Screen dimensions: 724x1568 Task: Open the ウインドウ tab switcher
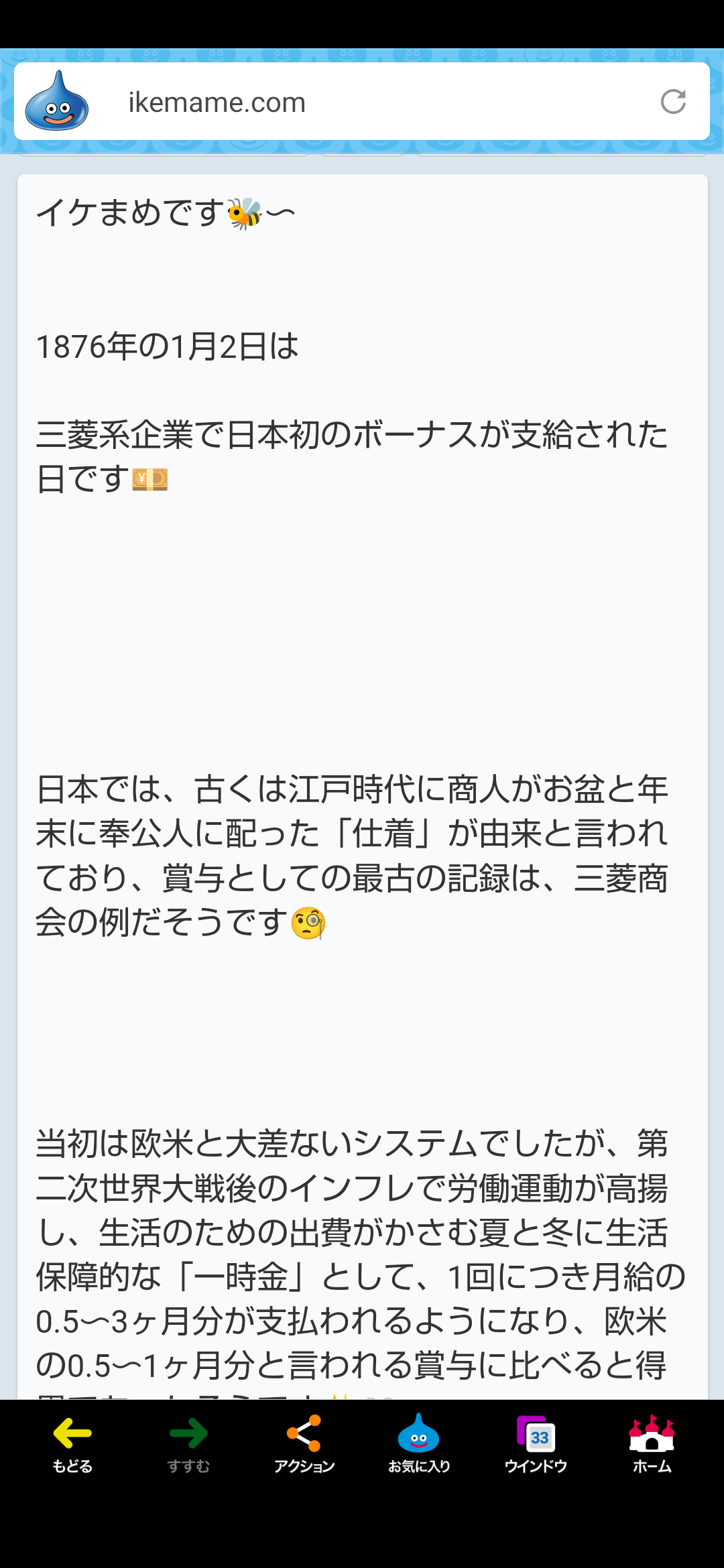[x=536, y=1444]
